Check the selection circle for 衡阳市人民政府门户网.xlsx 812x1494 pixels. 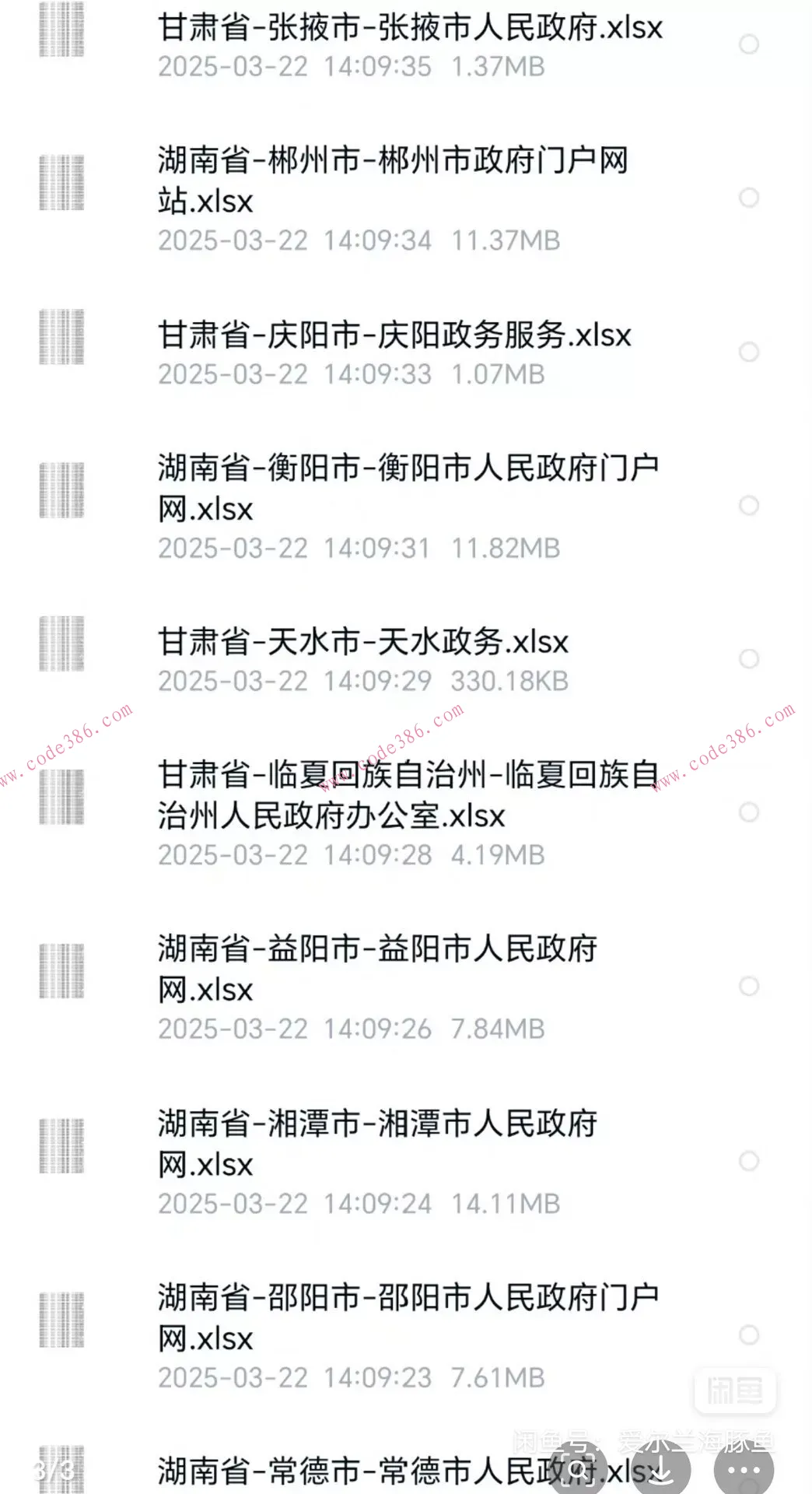(750, 506)
